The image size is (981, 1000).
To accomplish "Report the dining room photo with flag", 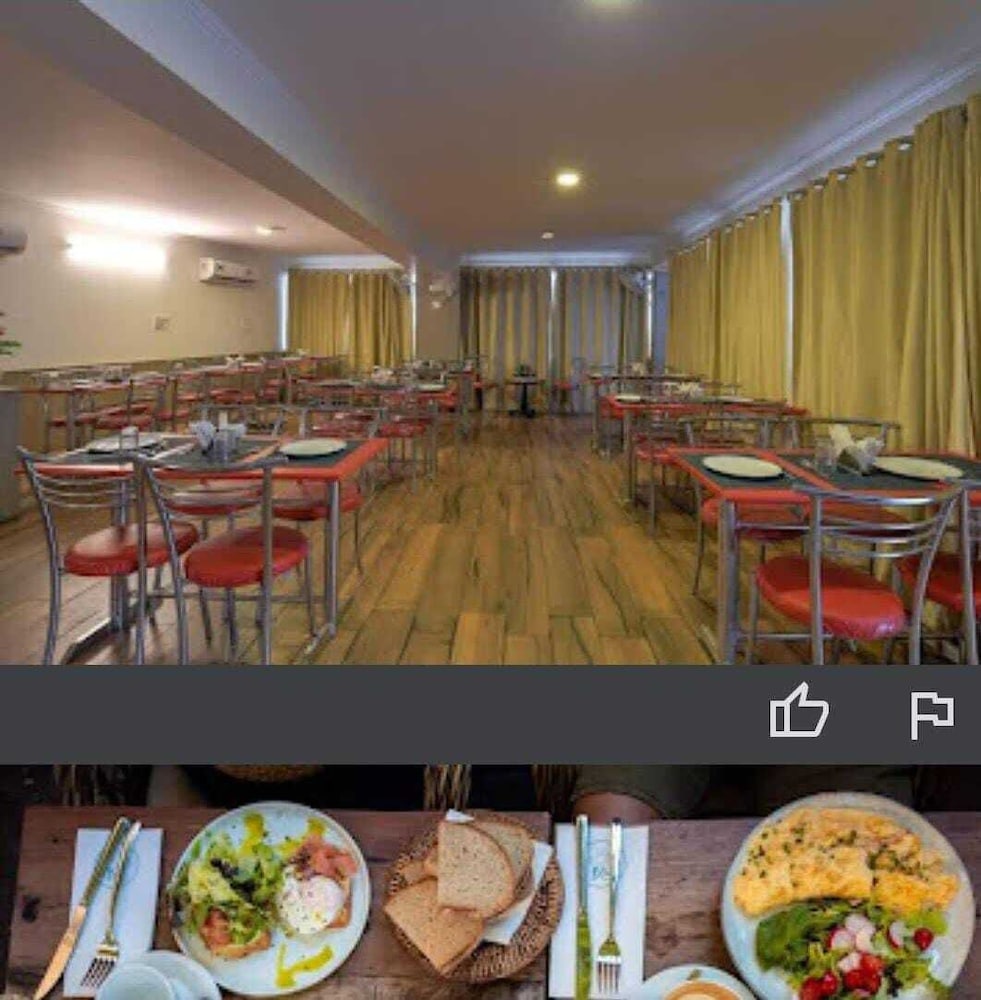I will tap(931, 714).
